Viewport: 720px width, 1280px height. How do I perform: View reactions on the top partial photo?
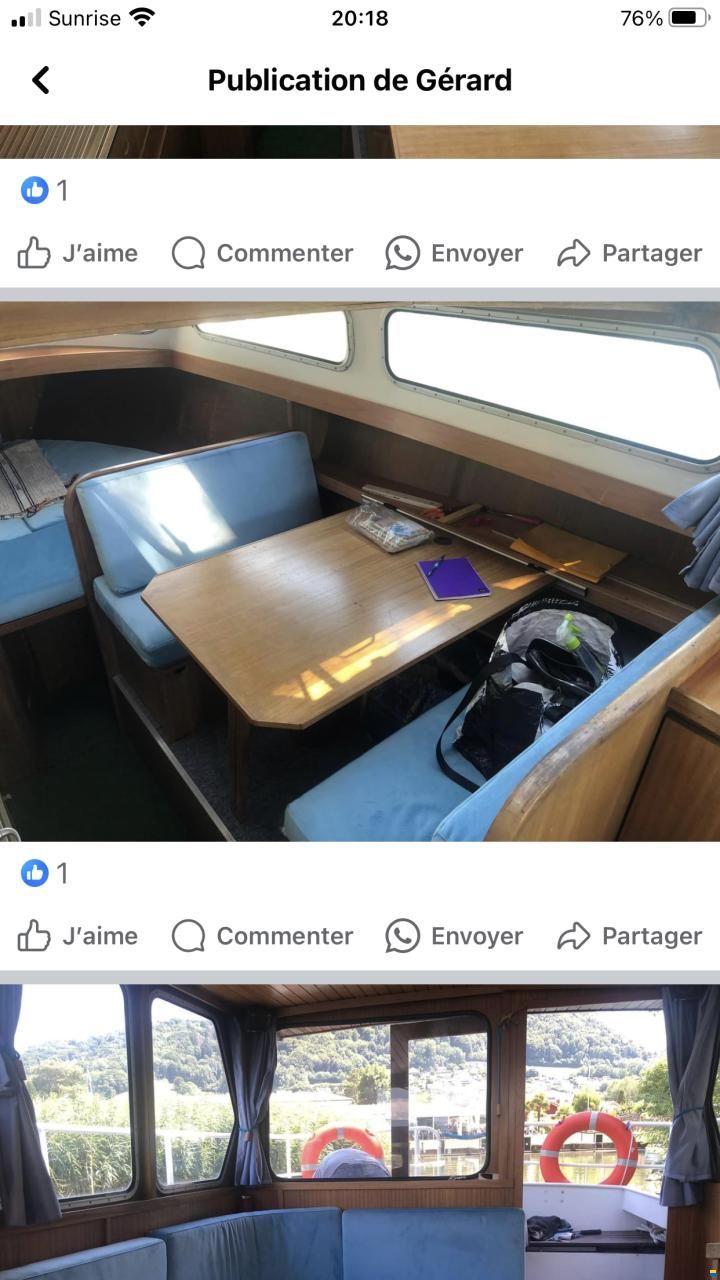[45, 190]
